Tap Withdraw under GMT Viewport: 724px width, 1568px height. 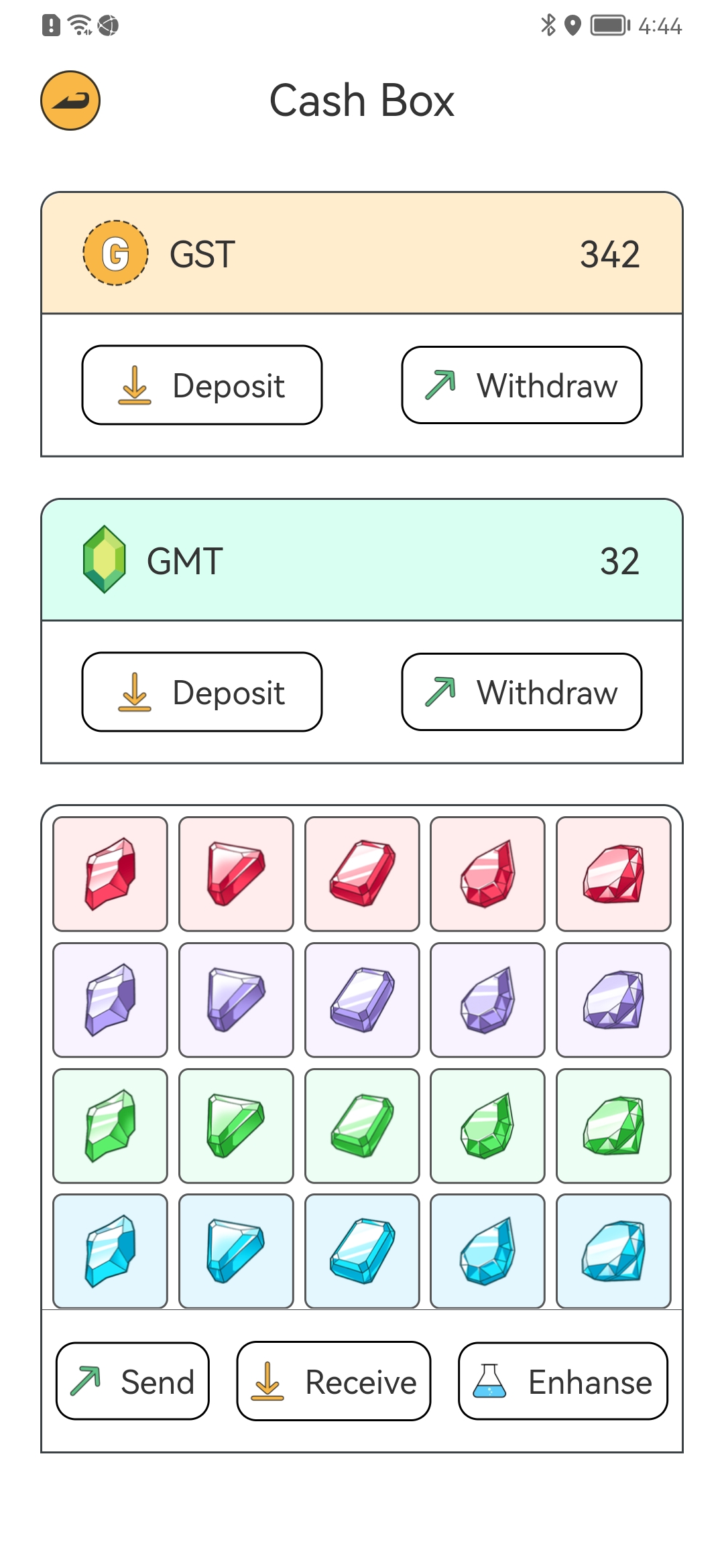point(522,692)
